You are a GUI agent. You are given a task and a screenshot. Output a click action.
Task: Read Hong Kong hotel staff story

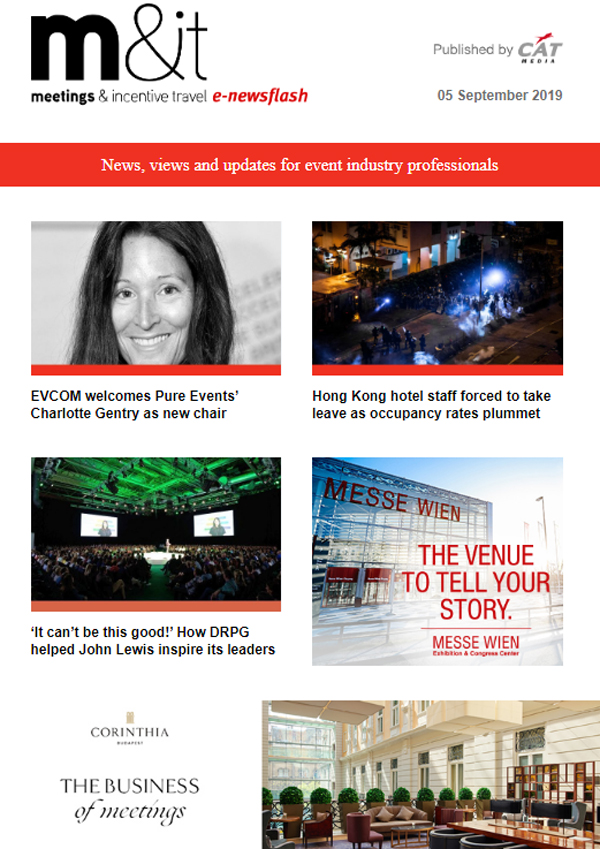pos(431,405)
